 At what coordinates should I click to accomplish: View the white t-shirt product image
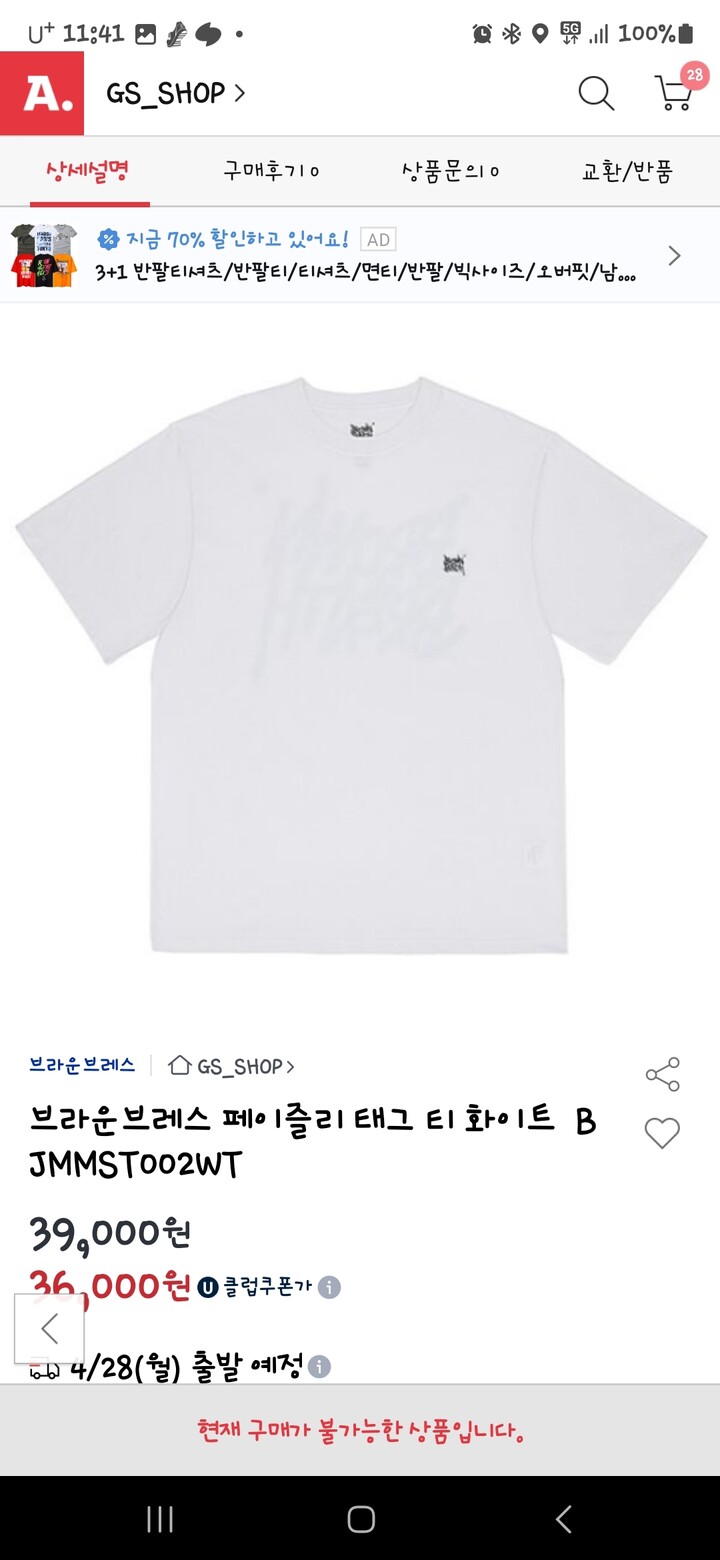[x=360, y=670]
